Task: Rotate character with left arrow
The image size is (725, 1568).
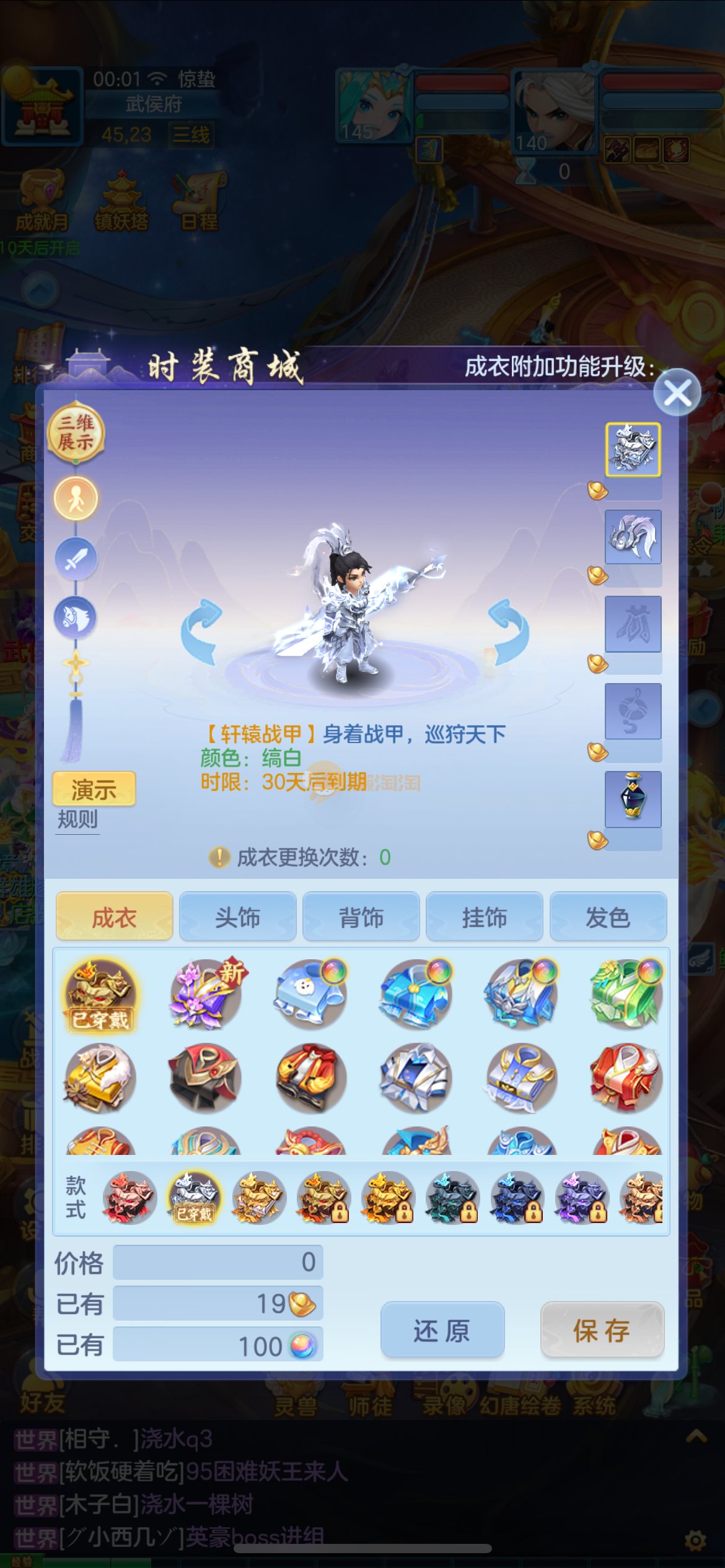Action: pyautogui.click(x=201, y=632)
